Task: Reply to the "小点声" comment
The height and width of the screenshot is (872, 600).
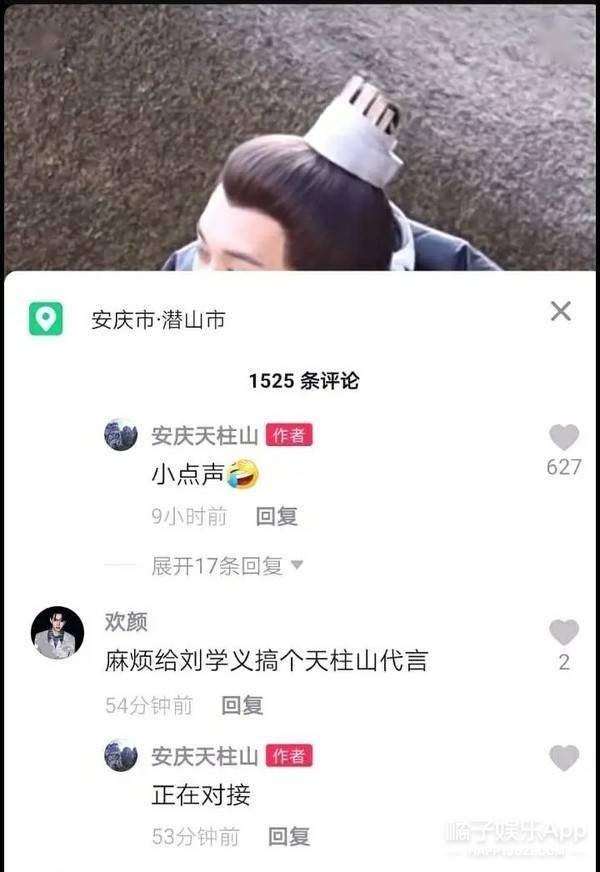Action: 276,517
